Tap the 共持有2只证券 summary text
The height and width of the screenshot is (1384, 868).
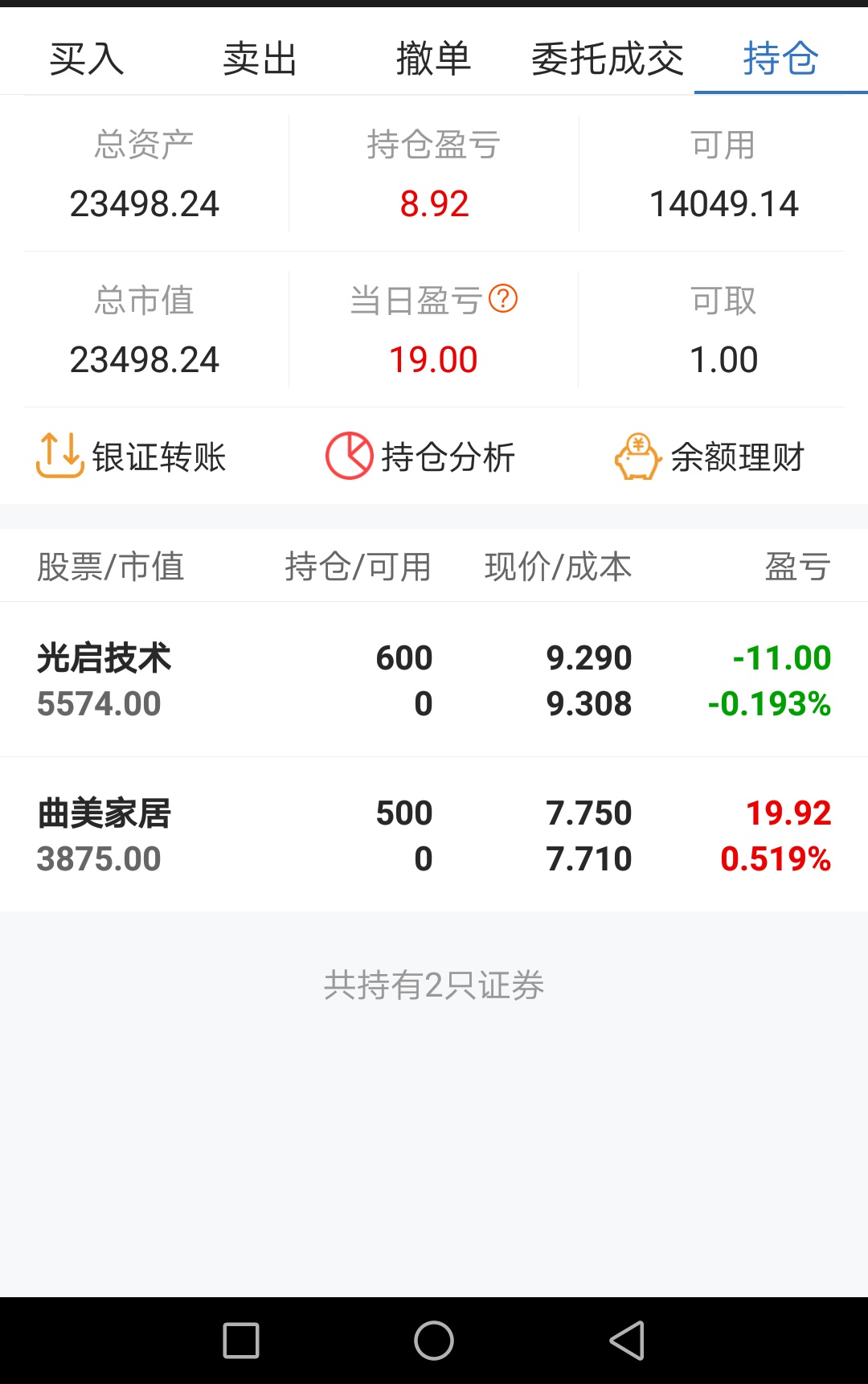pos(434,985)
